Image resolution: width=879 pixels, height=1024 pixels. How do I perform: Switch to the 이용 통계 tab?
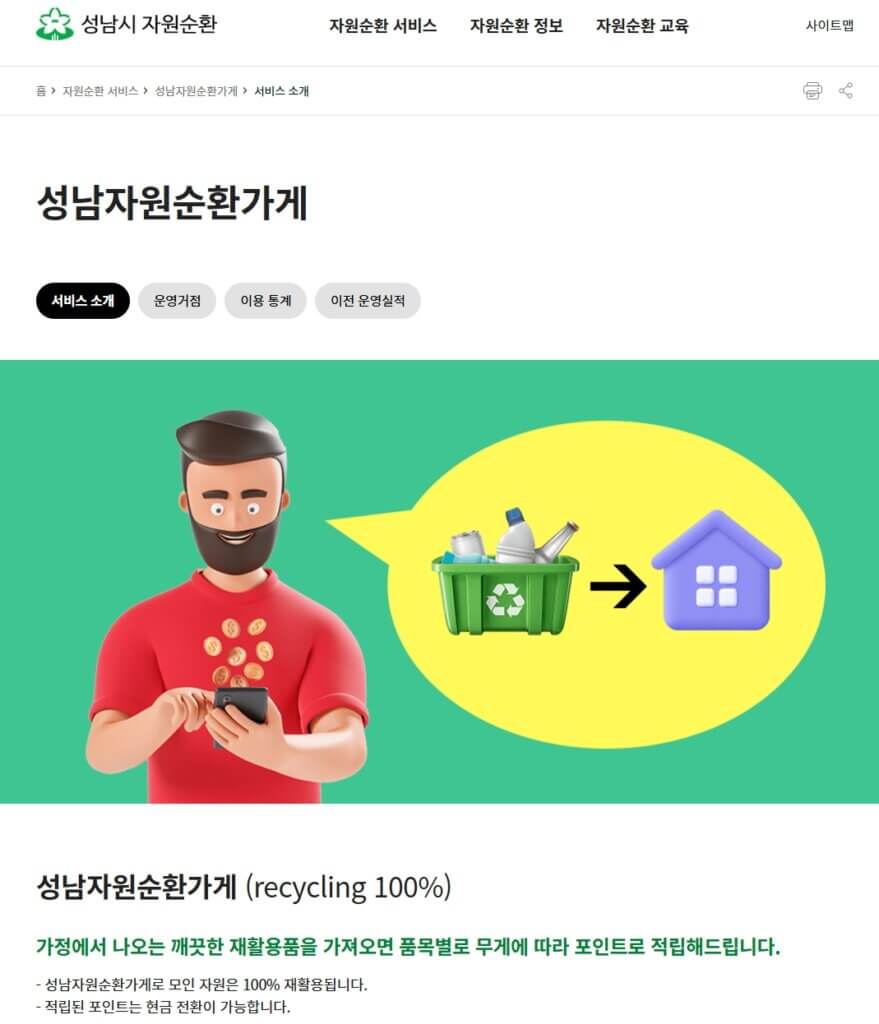(265, 301)
